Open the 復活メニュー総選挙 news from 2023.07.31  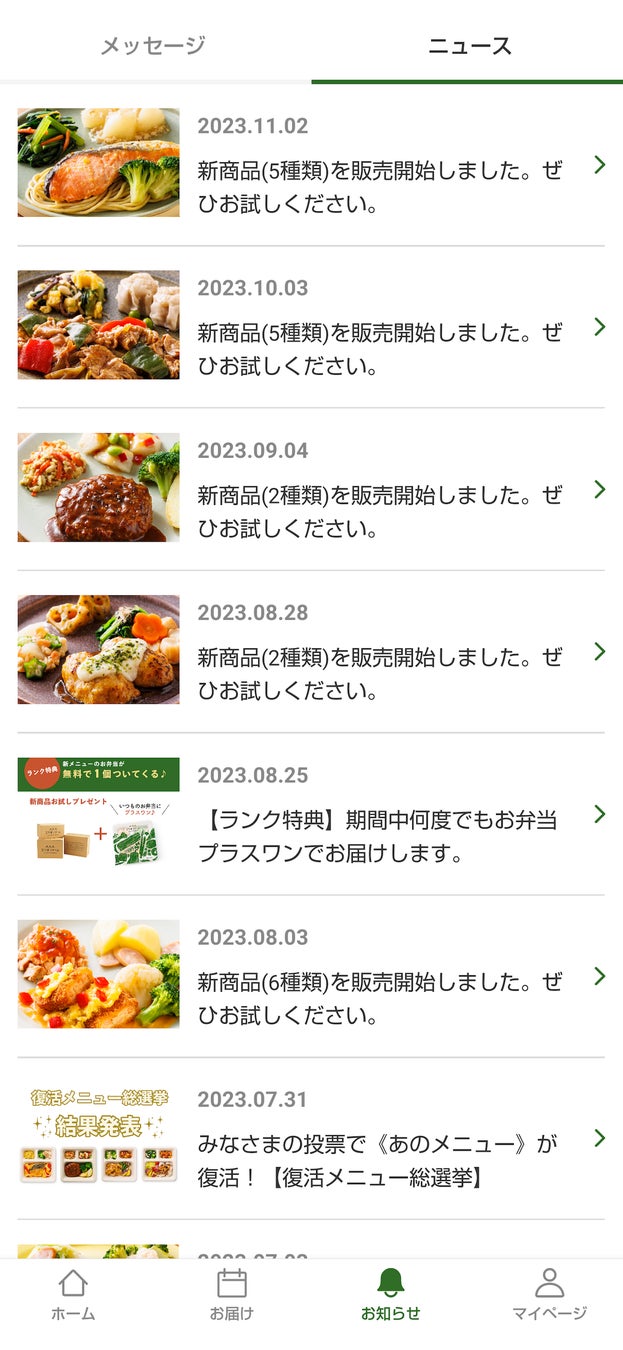[311, 1138]
